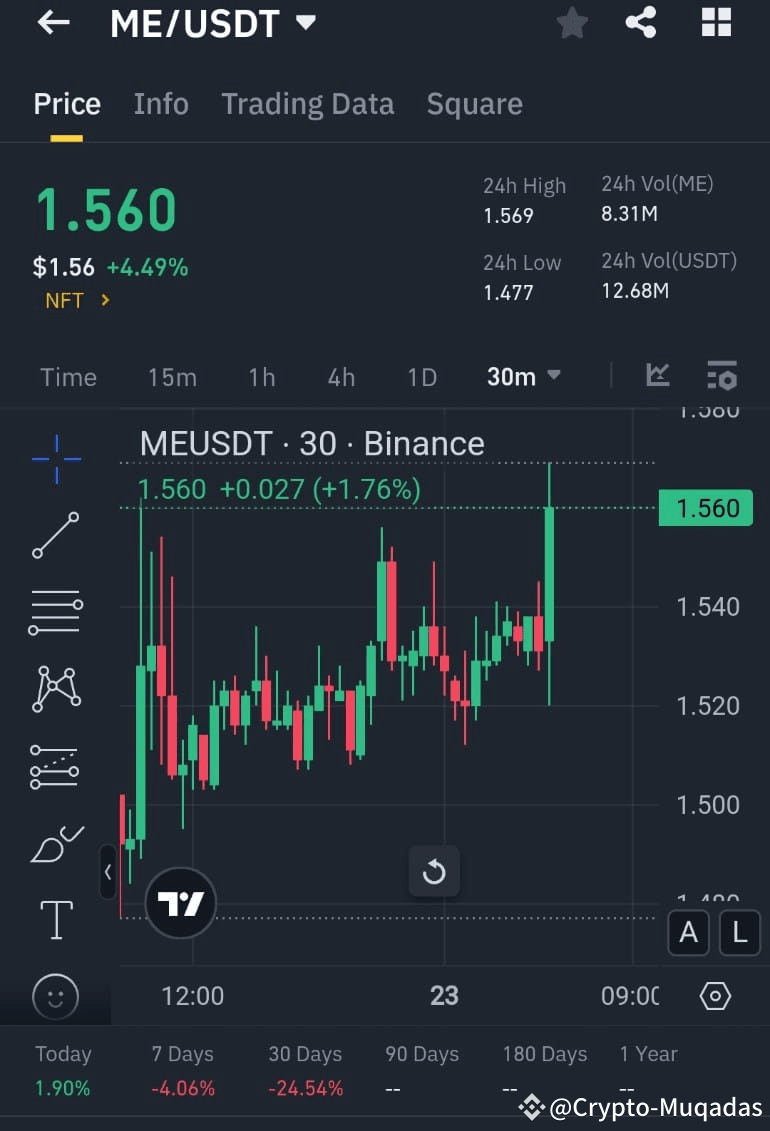Select the XABCD pattern tool
The image size is (770, 1131).
[54, 688]
